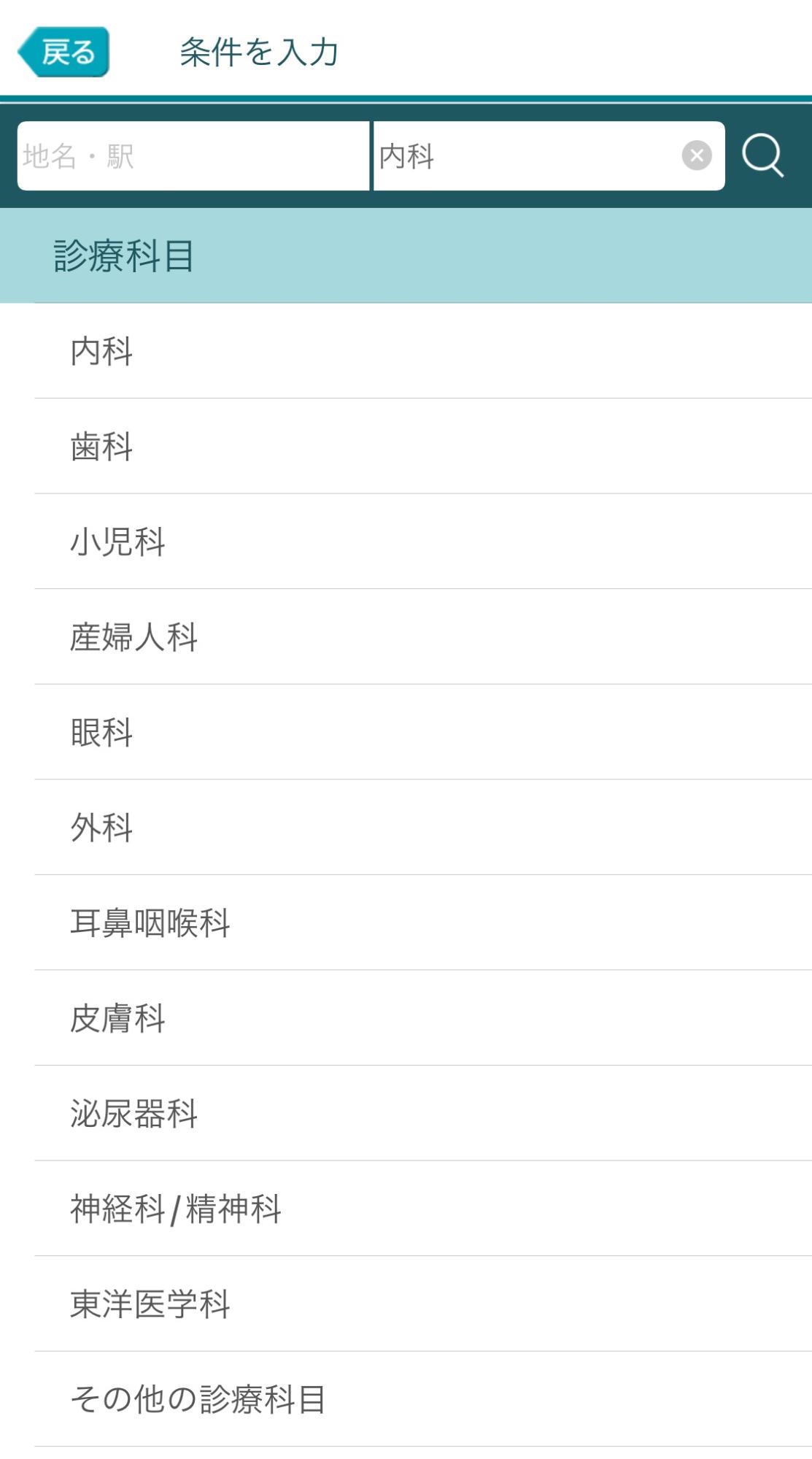
Task: Choose 東洋医学科 option
Action: (423, 1304)
